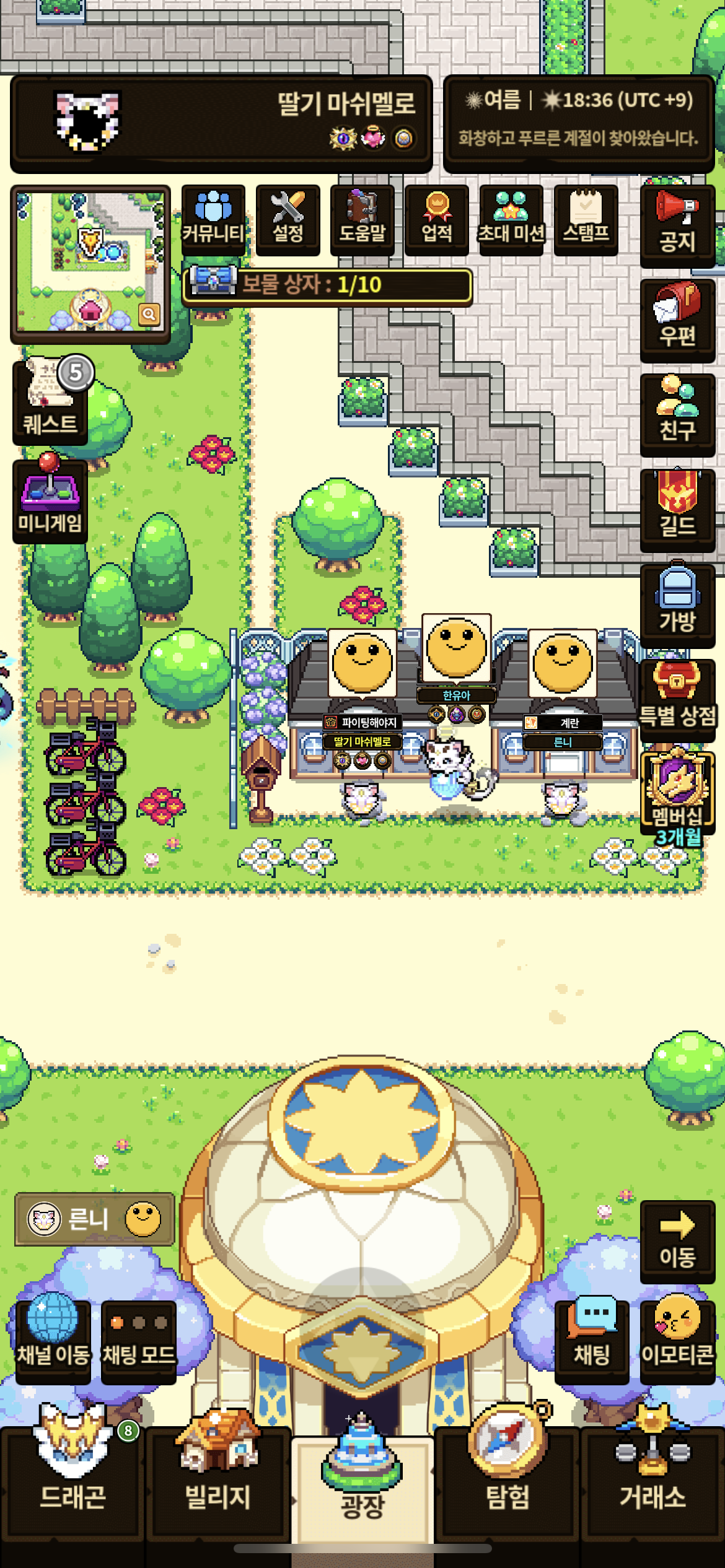Go to the 거래소 tab
The image size is (725, 1568).
[652, 1480]
